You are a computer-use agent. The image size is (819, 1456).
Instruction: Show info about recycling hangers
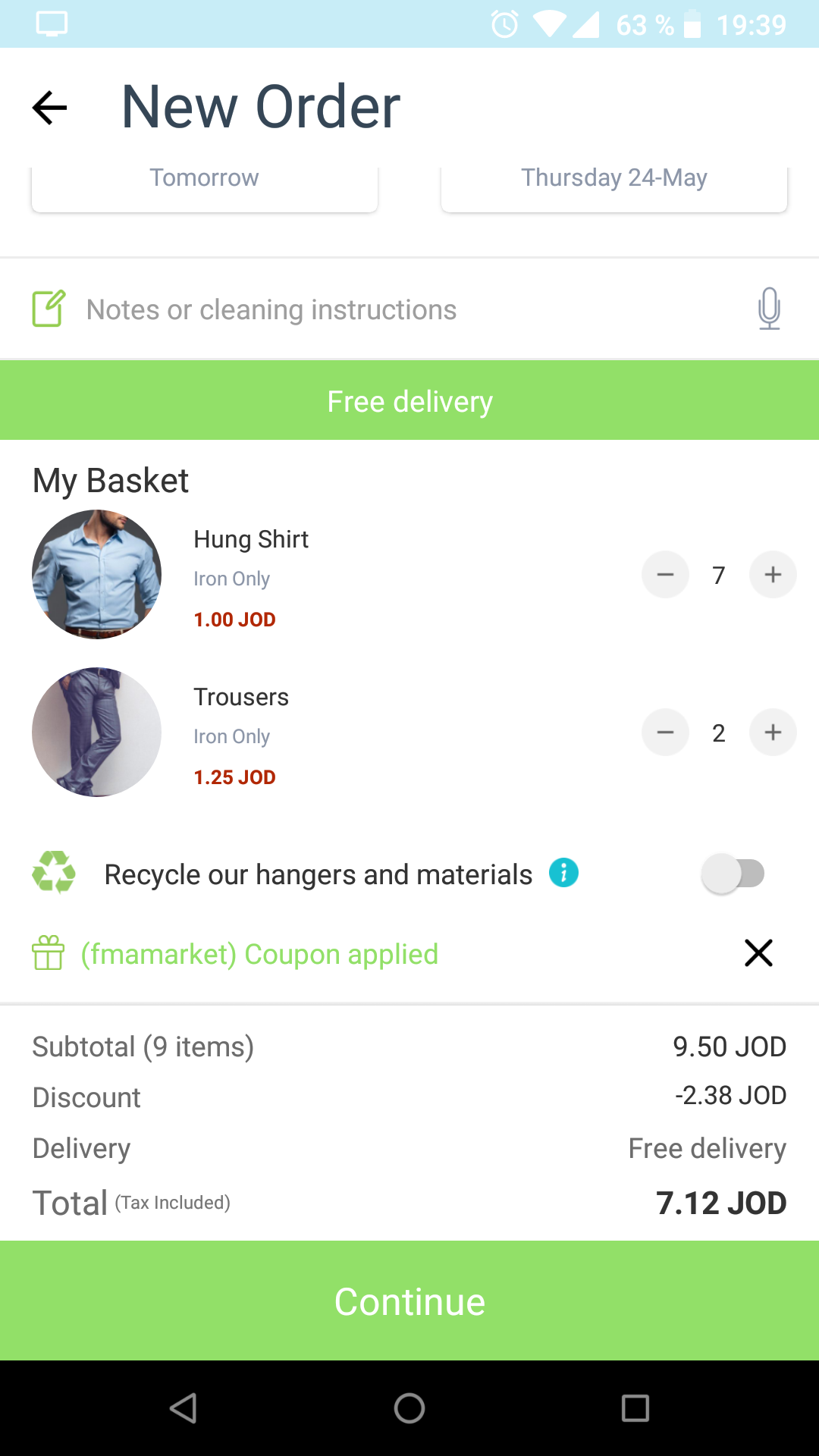pos(563,873)
